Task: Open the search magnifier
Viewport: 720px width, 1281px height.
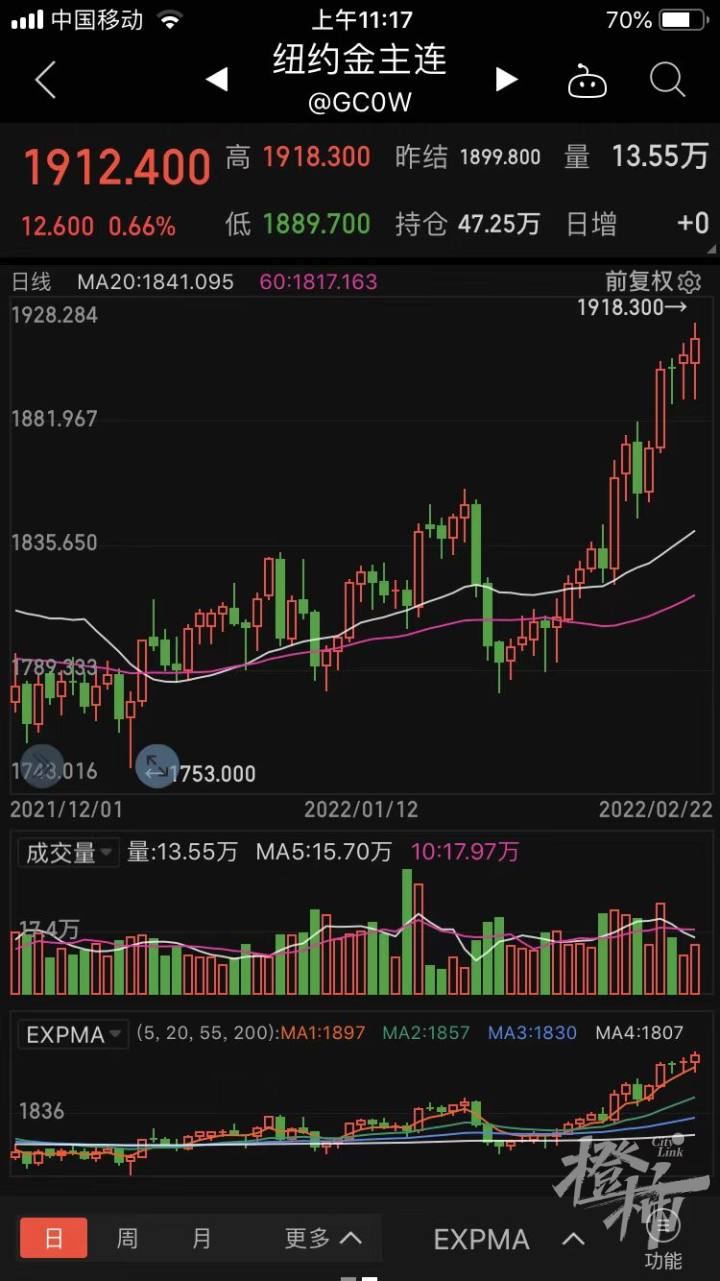Action: click(x=667, y=80)
